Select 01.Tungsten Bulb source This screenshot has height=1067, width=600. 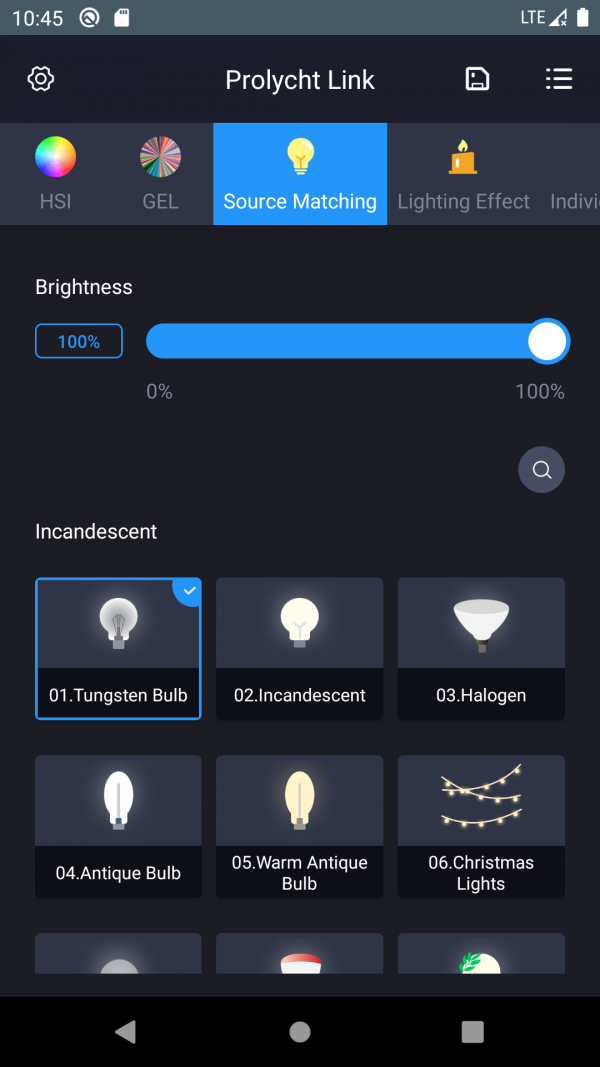[118, 648]
